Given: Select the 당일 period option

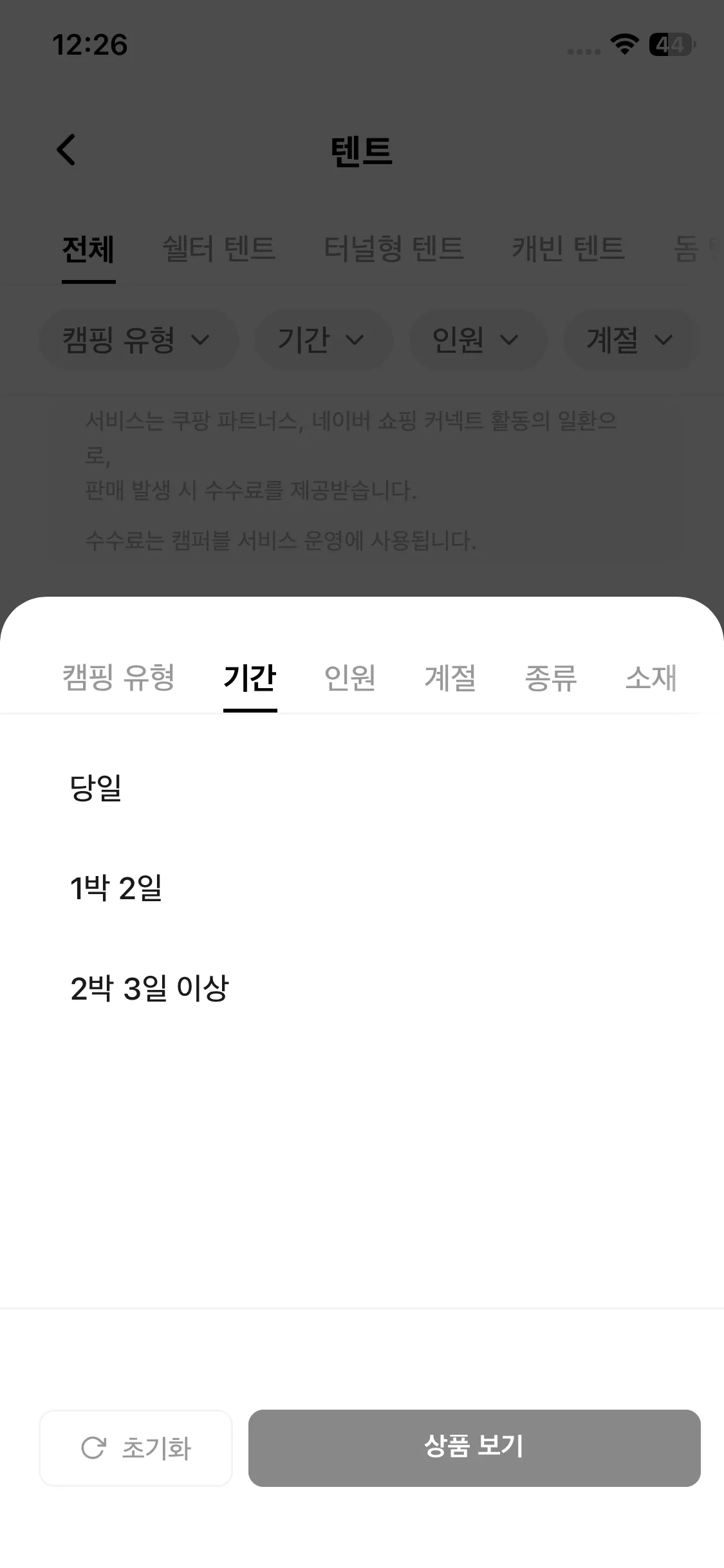Looking at the screenshot, I should 96,787.
